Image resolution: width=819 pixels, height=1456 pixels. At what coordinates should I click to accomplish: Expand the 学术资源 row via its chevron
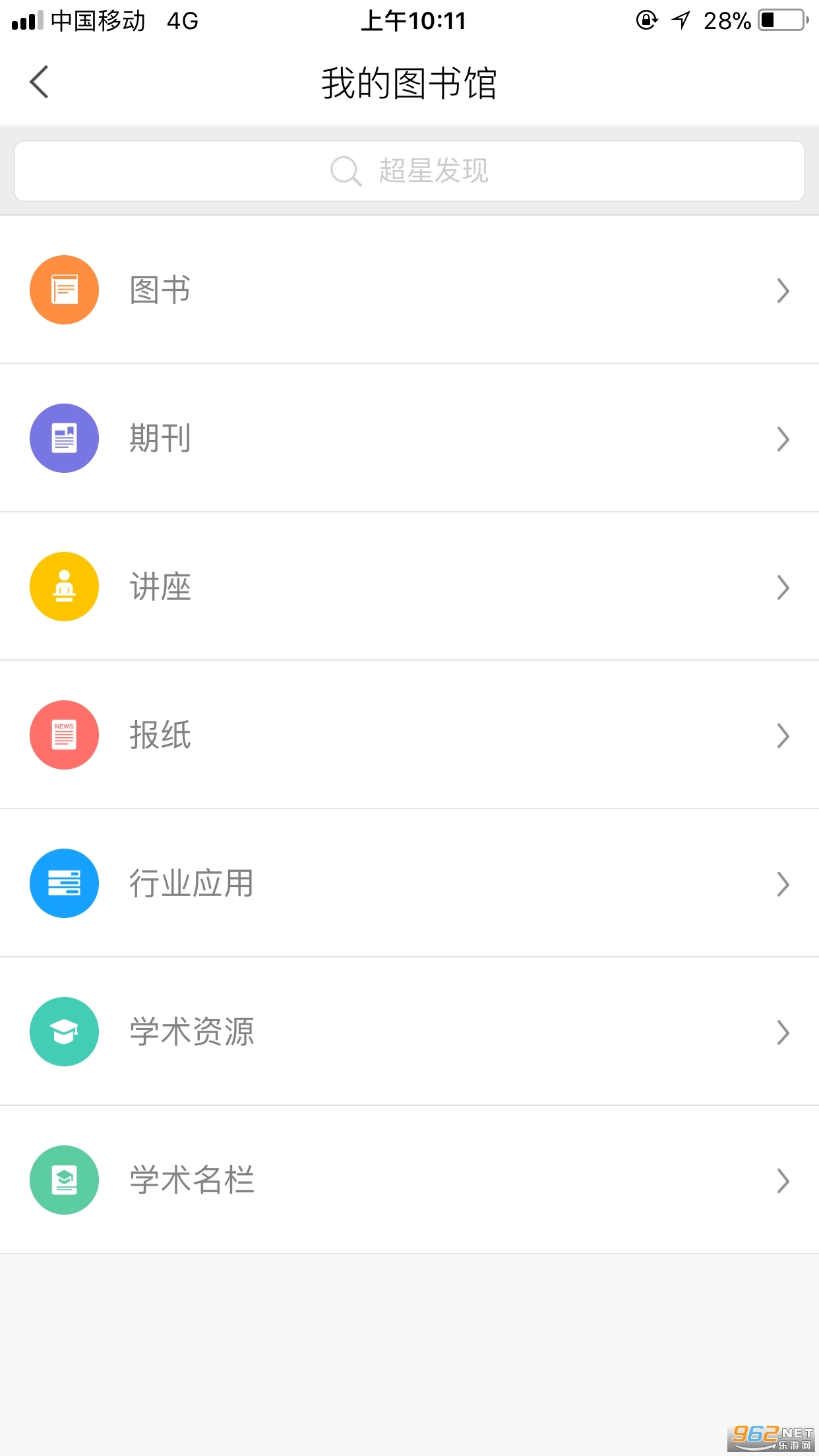(782, 1032)
